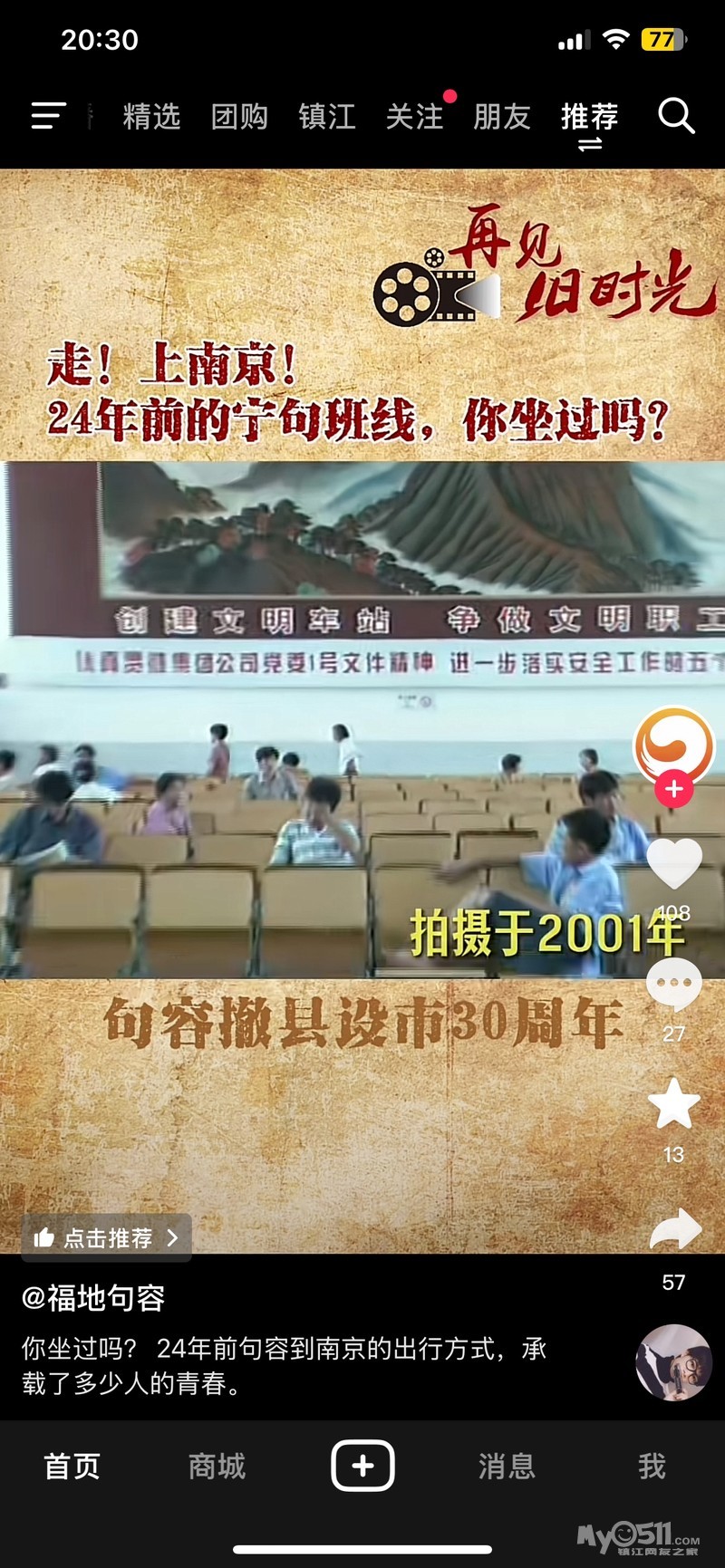Share this video via the arrow
Viewport: 725px width, 1568px height.
675,1230
